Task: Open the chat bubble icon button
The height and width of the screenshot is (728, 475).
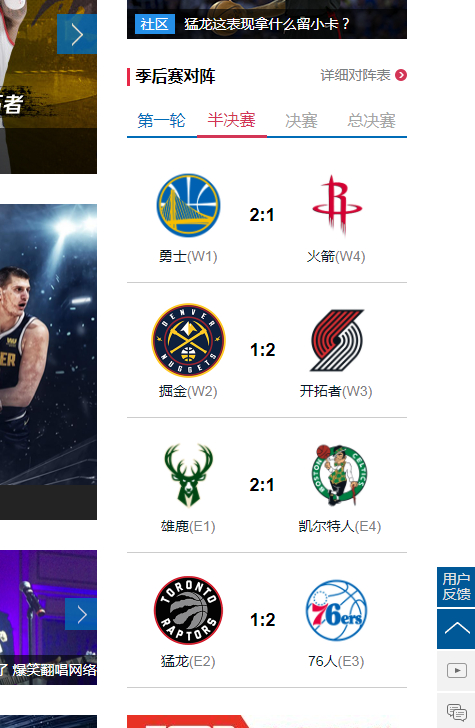Action: [456, 711]
